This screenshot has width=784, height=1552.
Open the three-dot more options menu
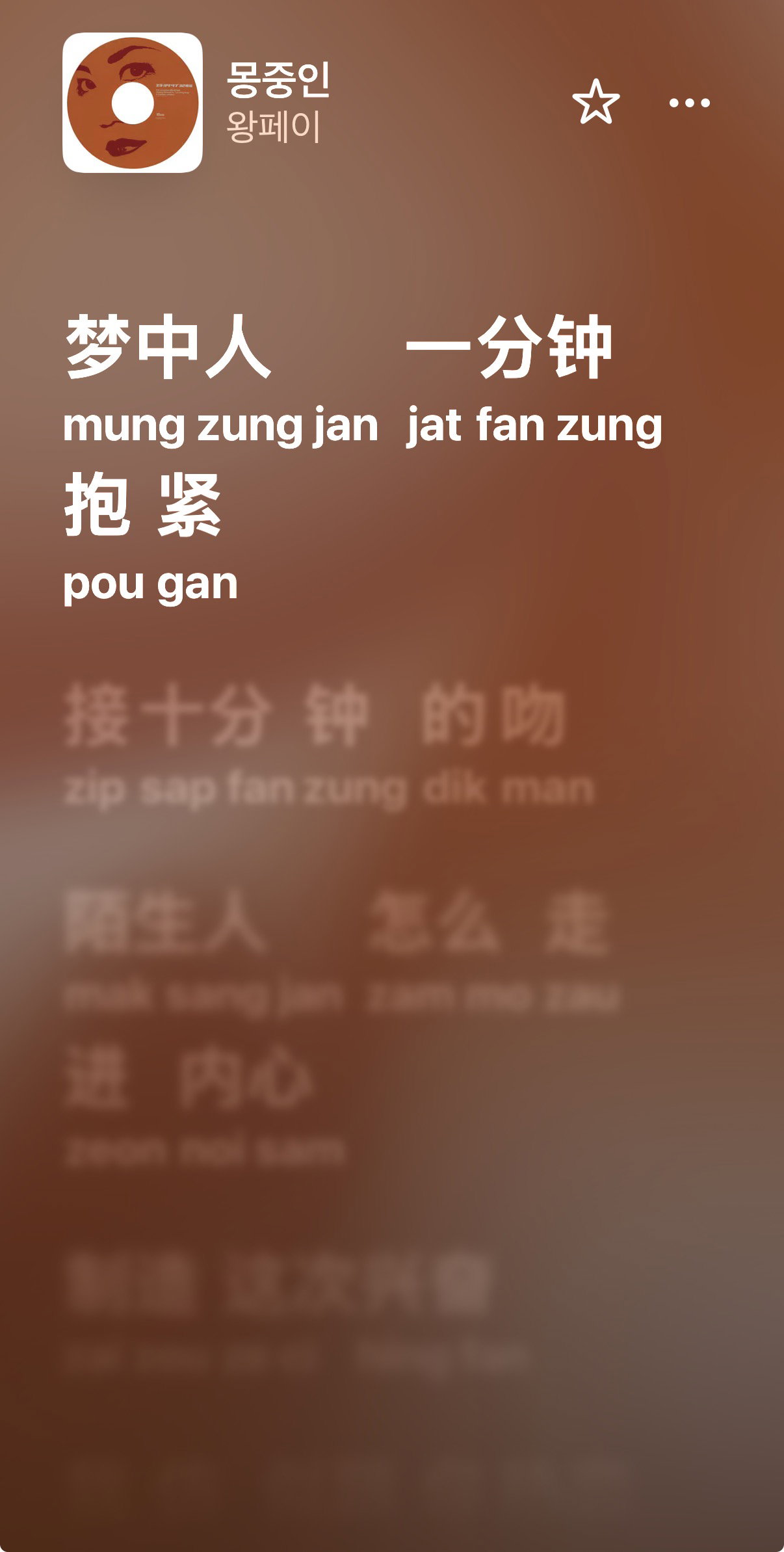689,102
